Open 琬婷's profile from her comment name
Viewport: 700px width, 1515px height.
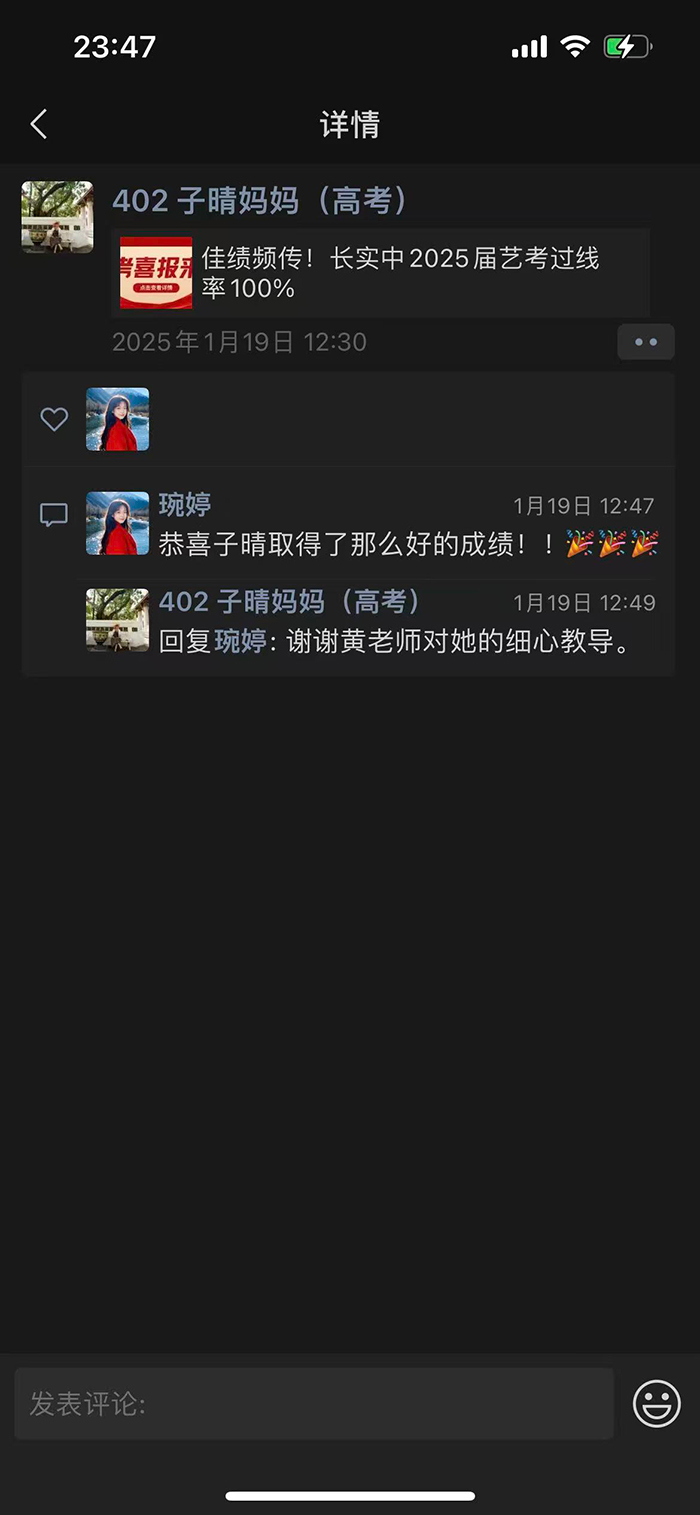[185, 504]
